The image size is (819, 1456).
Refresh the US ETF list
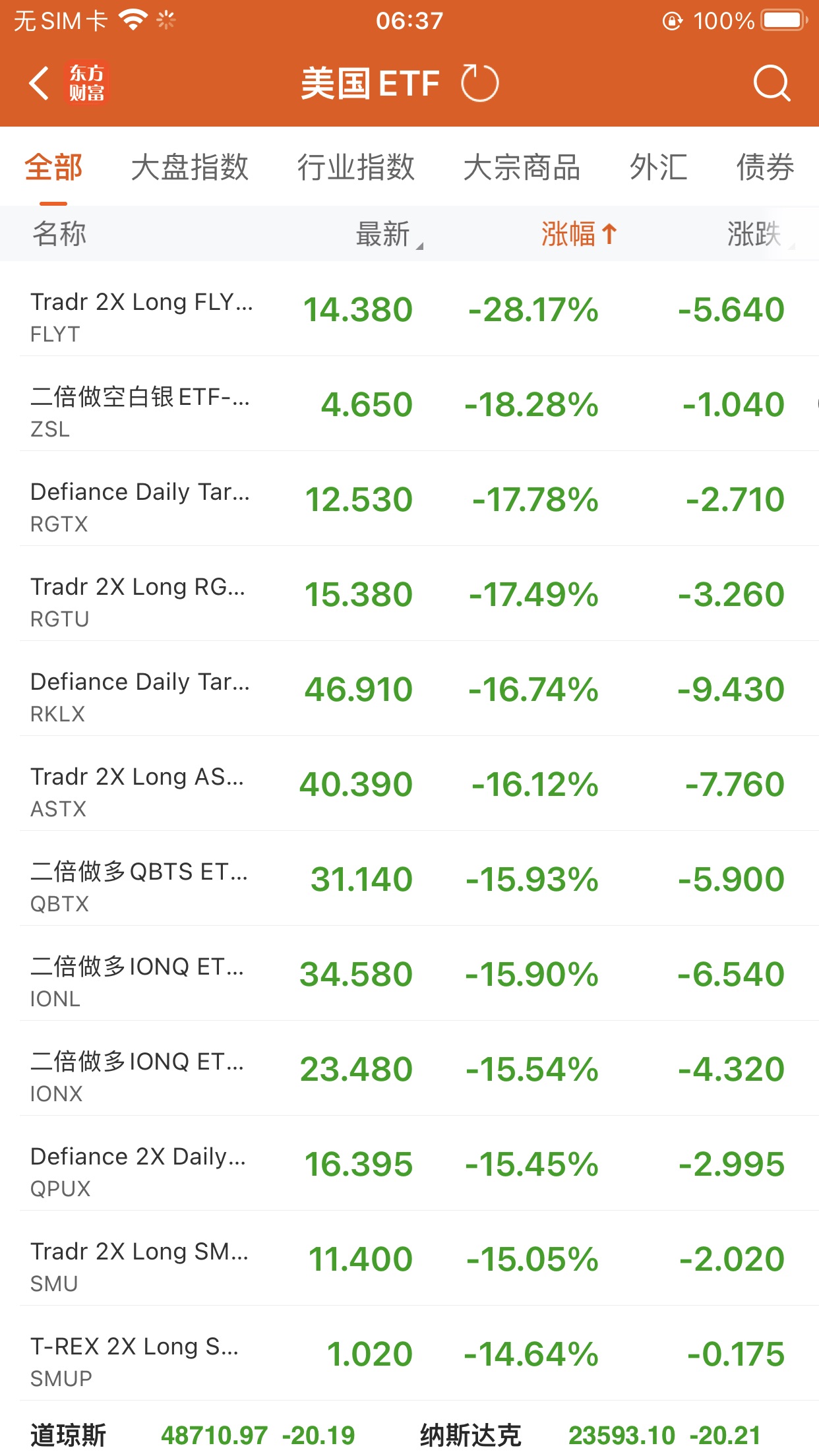pyautogui.click(x=479, y=84)
